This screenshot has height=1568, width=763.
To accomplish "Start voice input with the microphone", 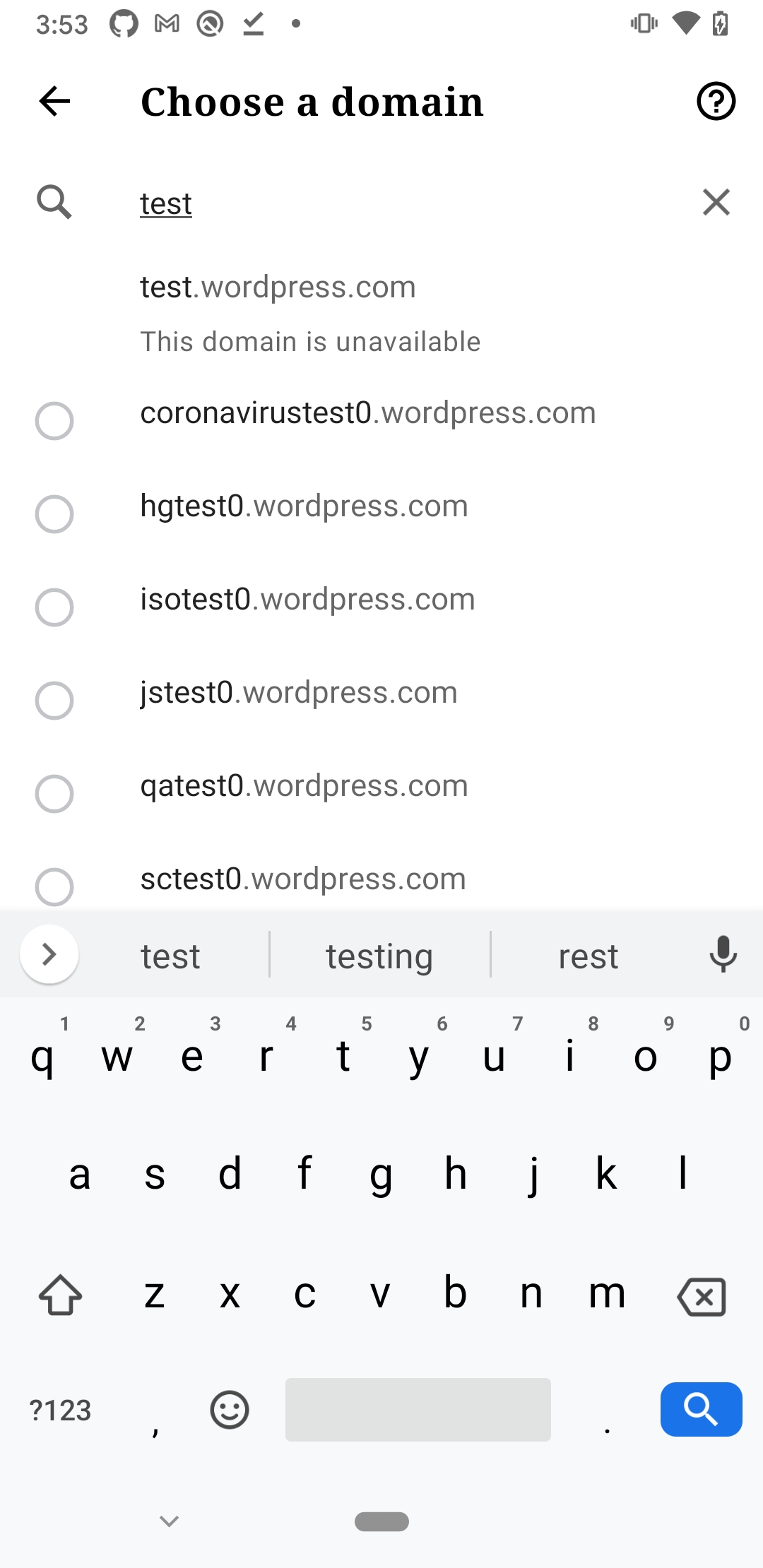I will [x=723, y=954].
